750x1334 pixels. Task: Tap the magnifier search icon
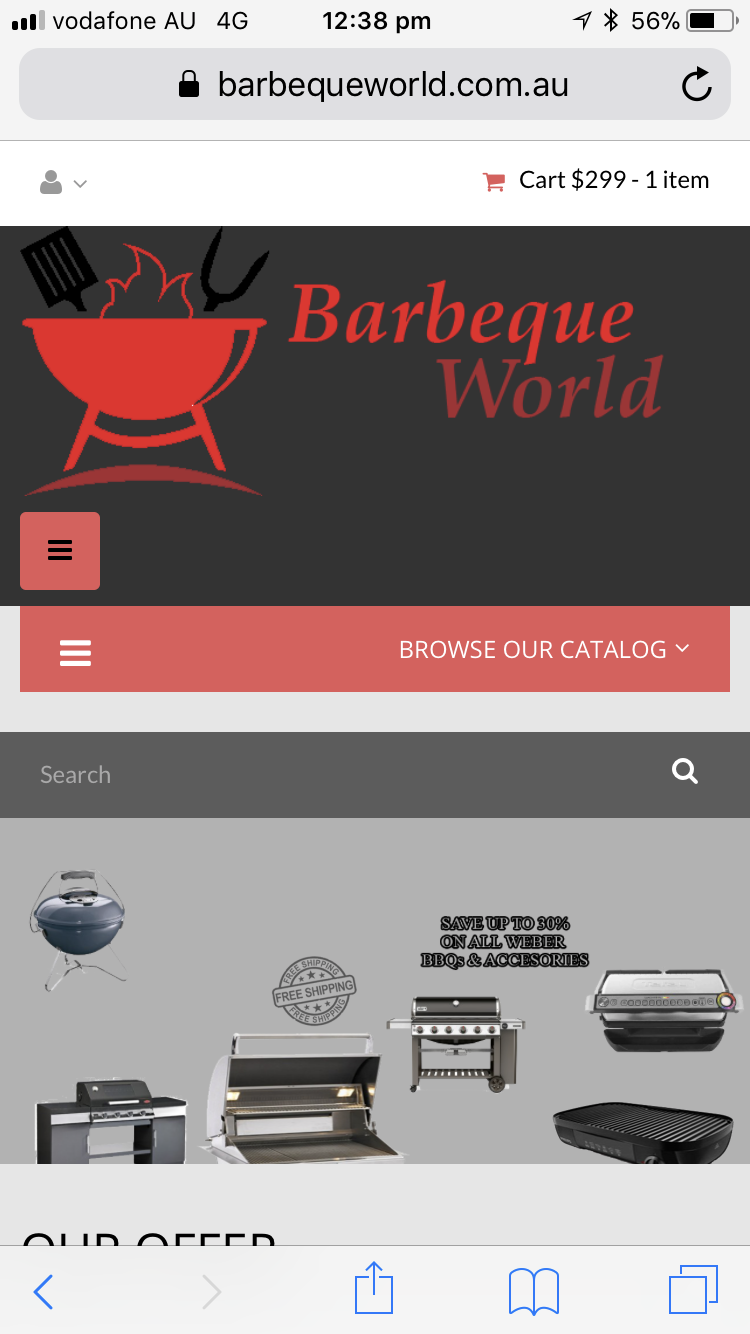tap(685, 772)
